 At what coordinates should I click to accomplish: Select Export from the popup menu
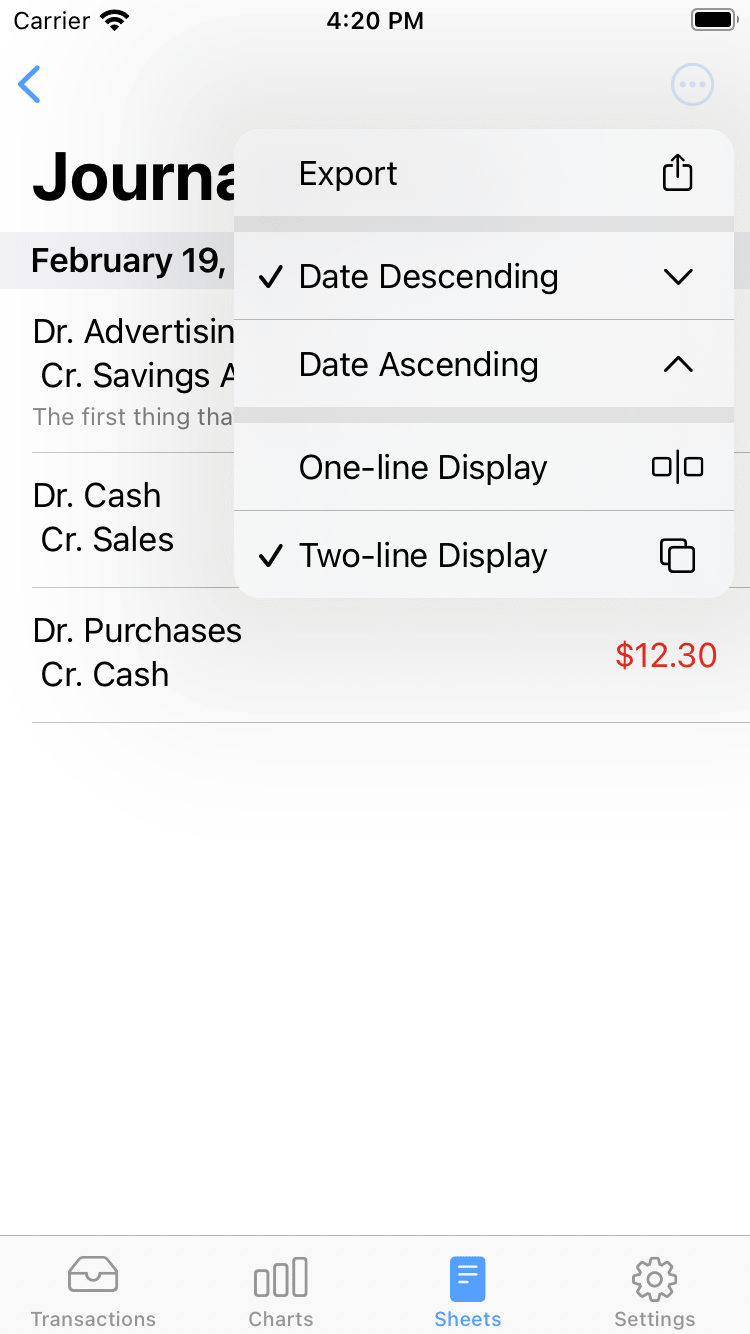point(483,174)
